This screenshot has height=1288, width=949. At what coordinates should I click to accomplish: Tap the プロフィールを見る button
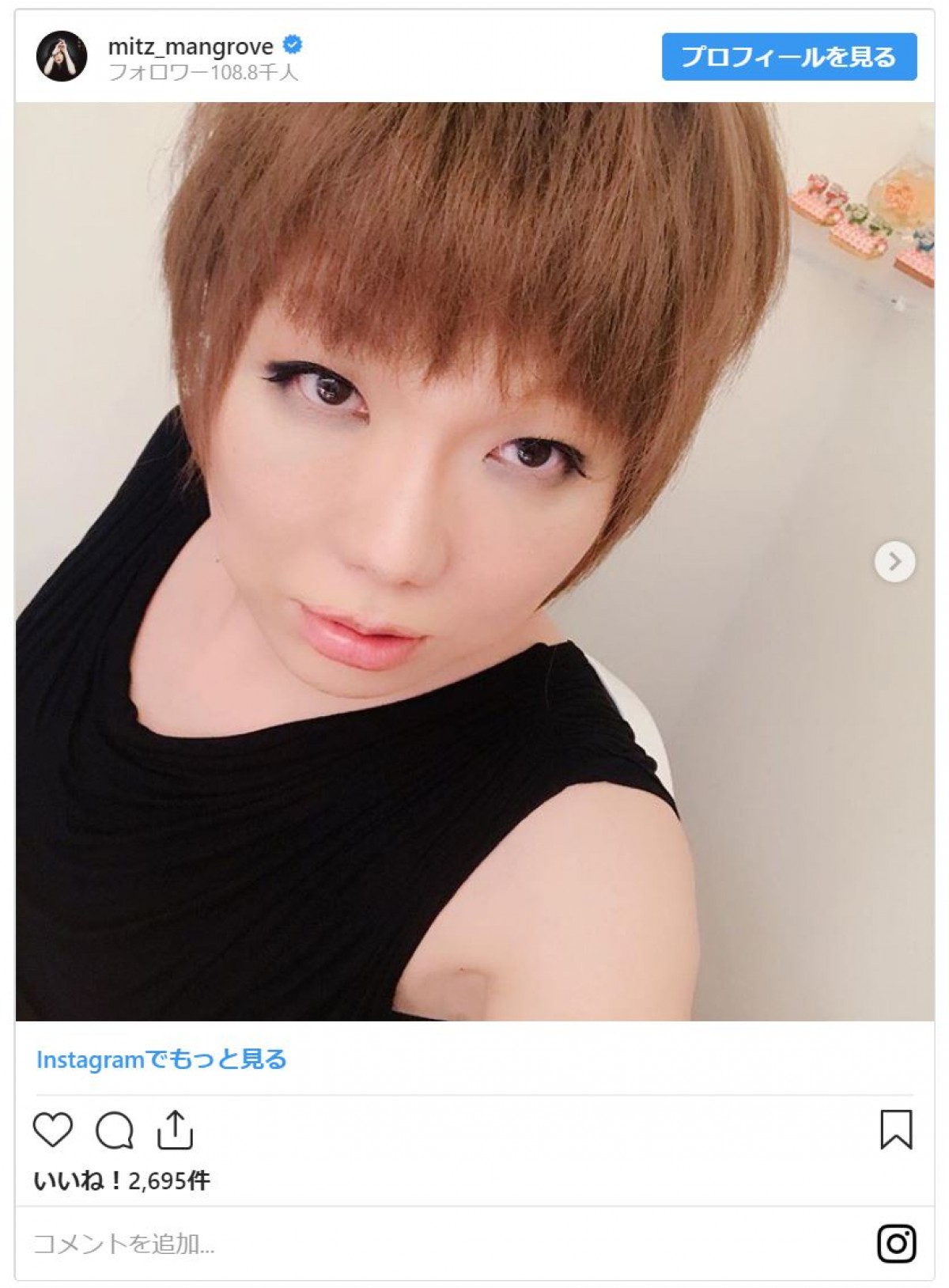tap(788, 57)
